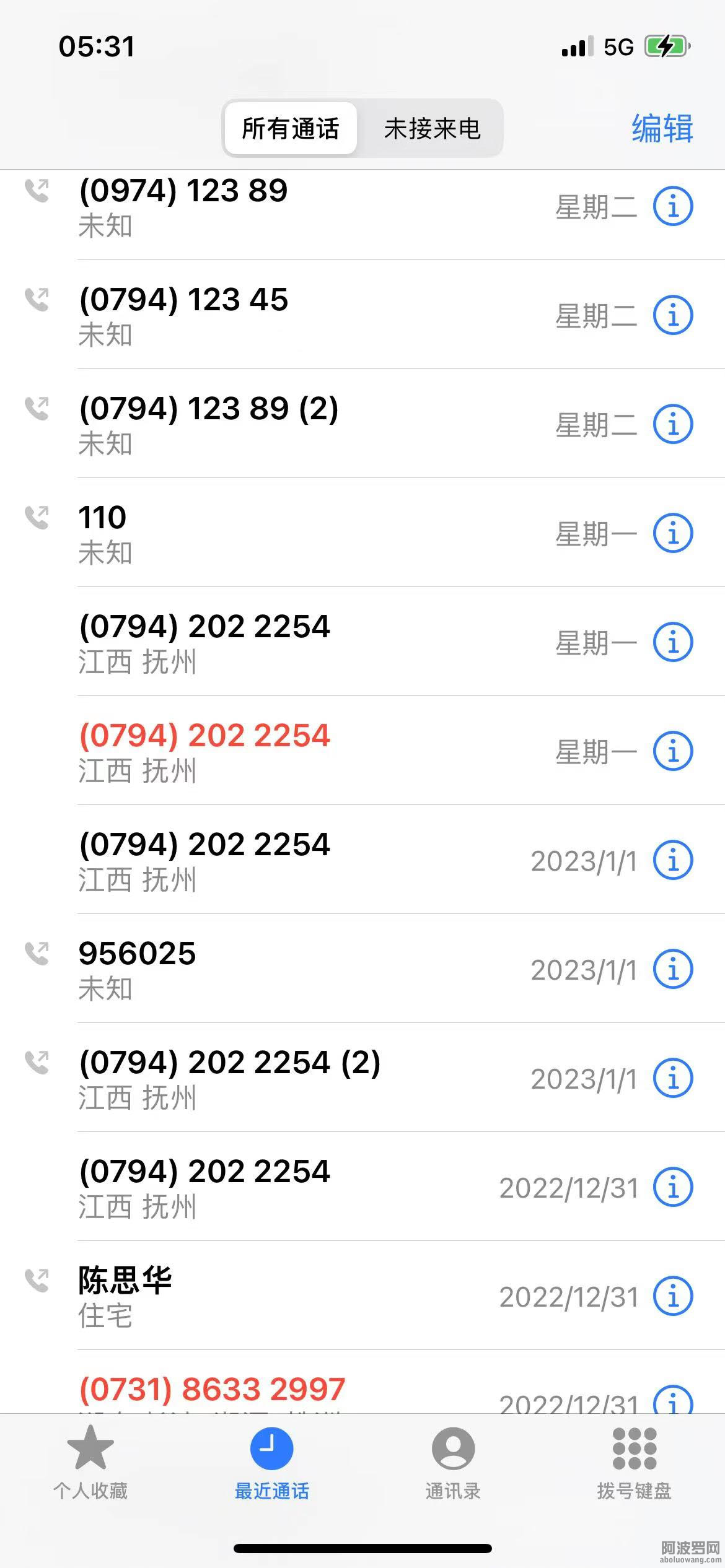Image resolution: width=725 pixels, height=1568 pixels.
Task: View info for (0794) 123 89 (2)
Action: pyautogui.click(x=672, y=424)
